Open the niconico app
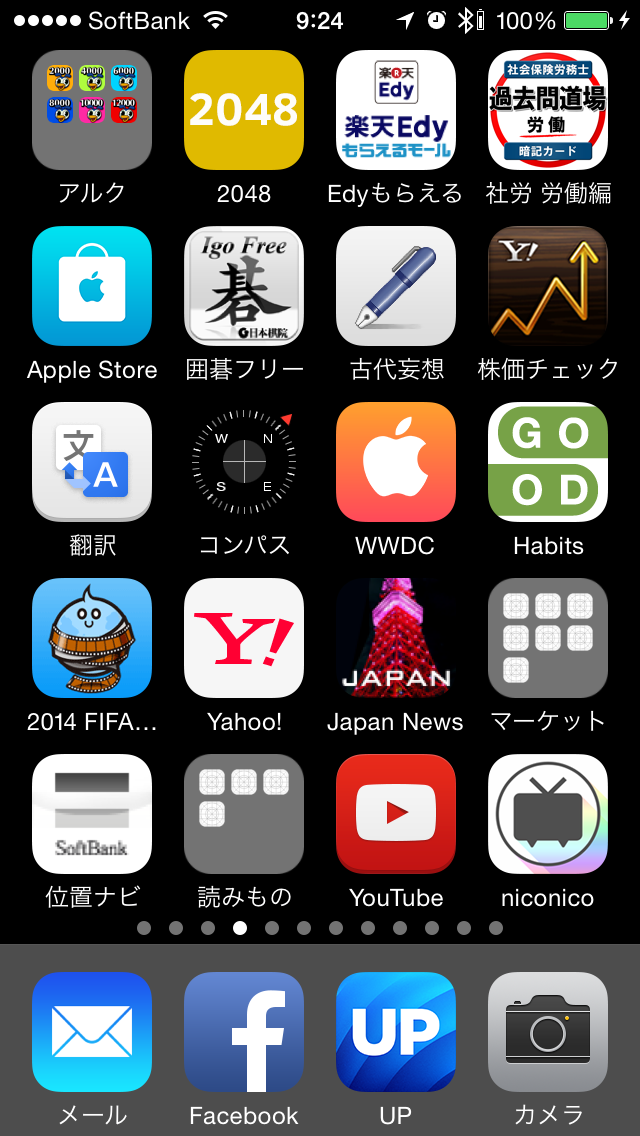 click(548, 814)
